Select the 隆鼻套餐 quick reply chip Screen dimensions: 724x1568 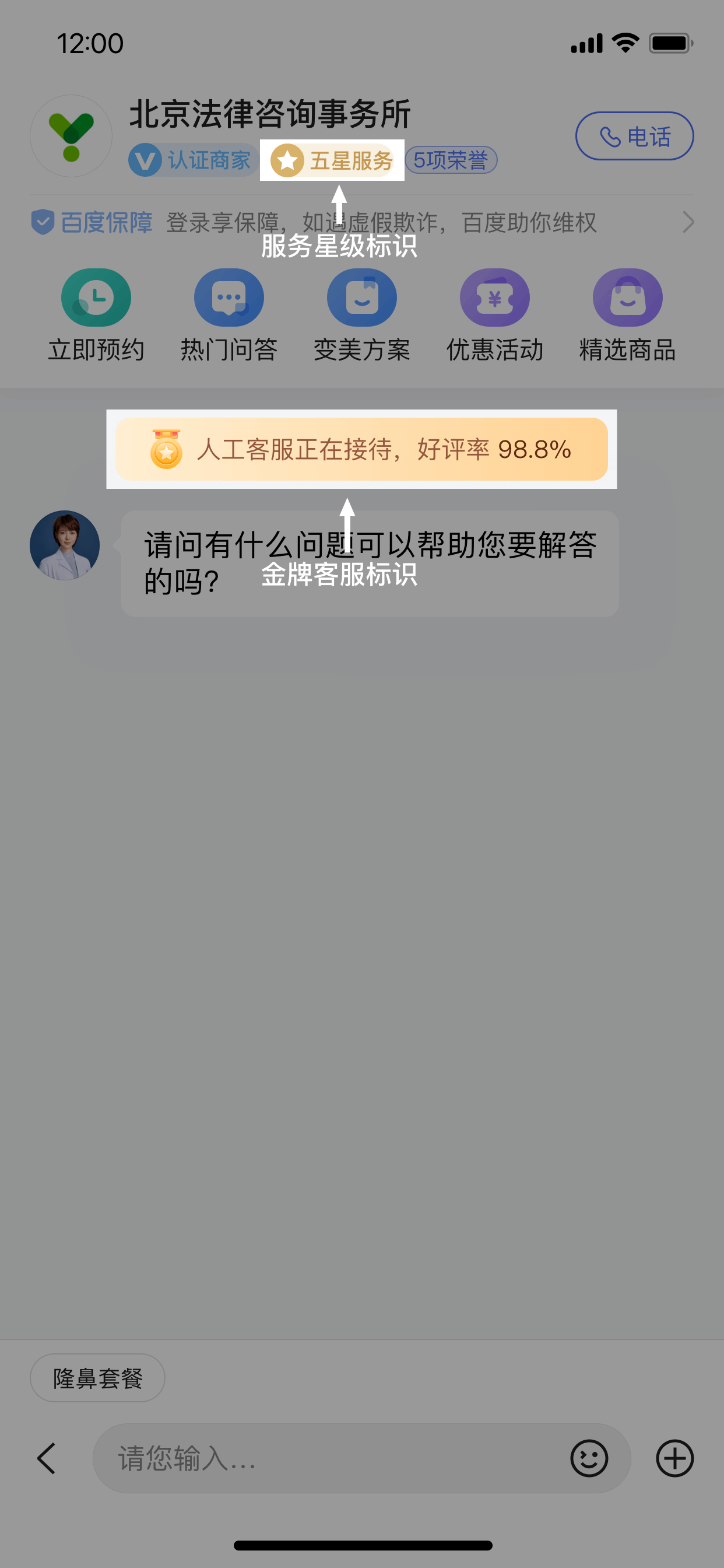click(x=97, y=1377)
